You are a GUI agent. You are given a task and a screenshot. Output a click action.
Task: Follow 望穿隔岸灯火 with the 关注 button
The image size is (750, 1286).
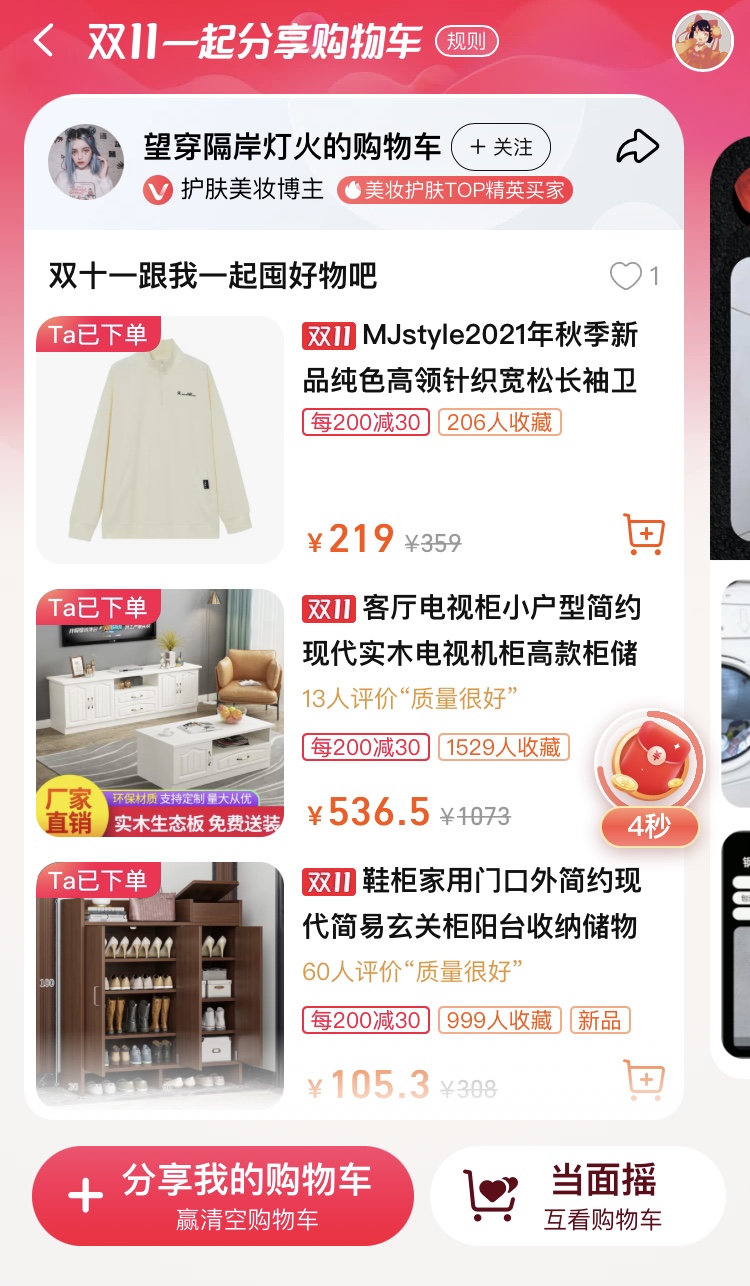point(501,148)
